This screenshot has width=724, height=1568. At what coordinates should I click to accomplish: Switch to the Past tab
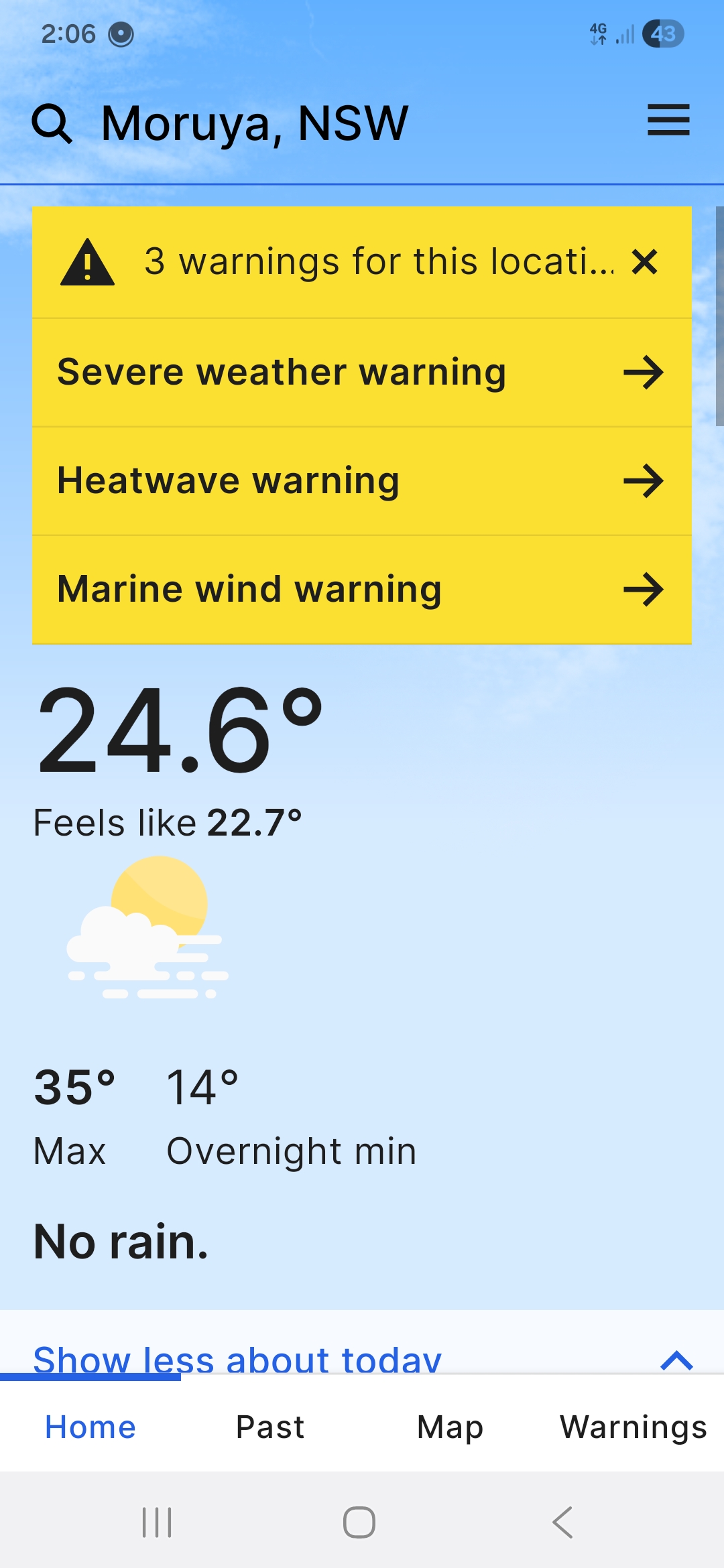(270, 1427)
